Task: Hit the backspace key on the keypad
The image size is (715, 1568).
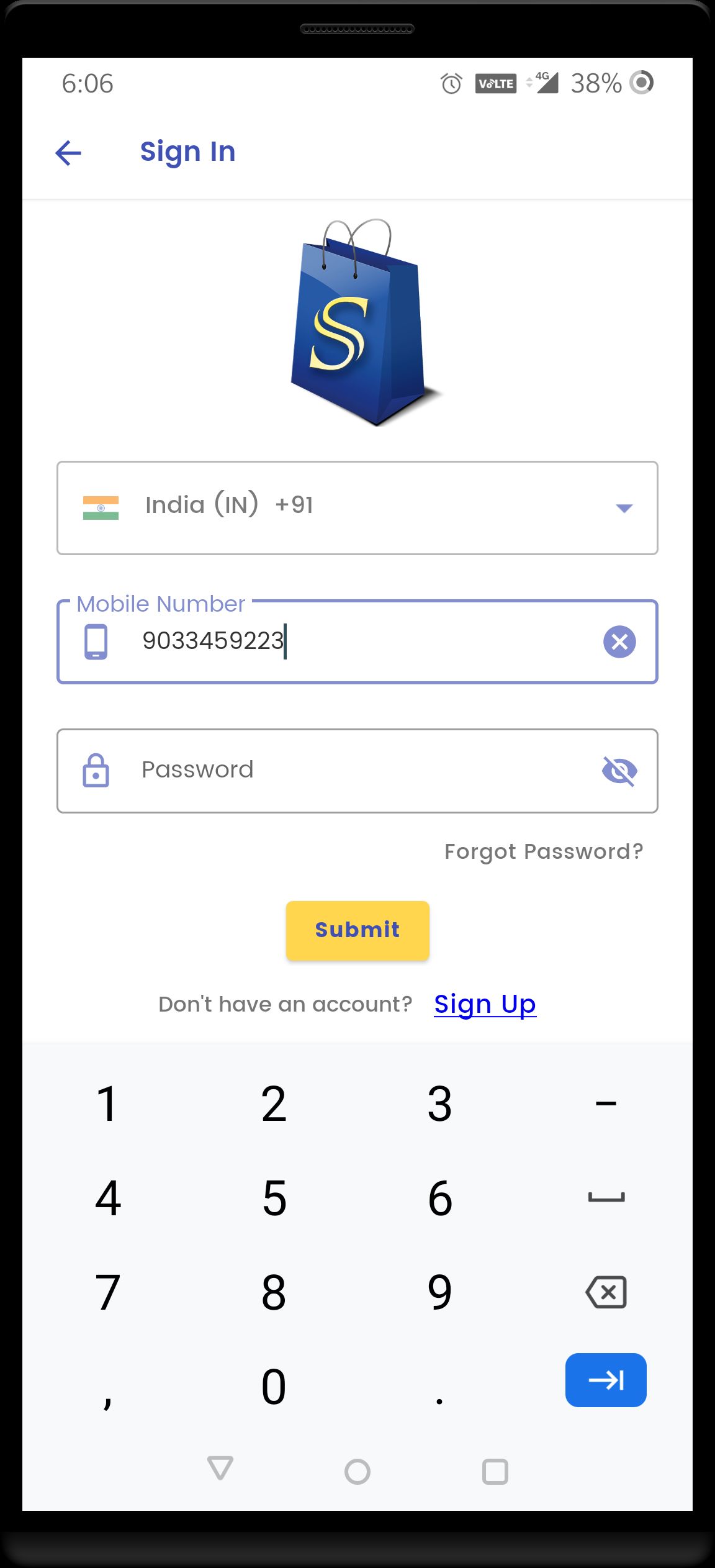Action: click(606, 1292)
